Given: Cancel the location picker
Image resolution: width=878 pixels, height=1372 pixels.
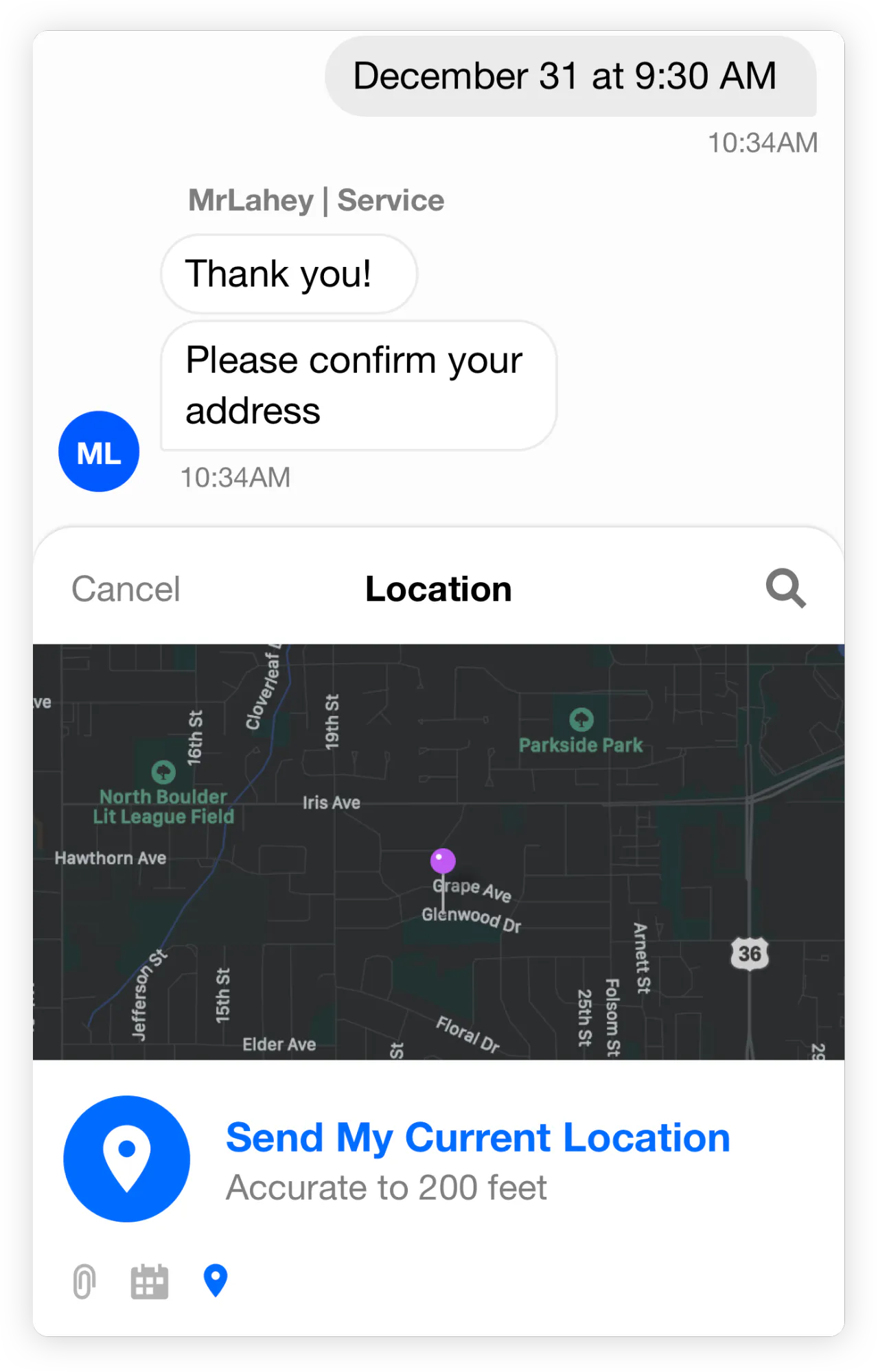Looking at the screenshot, I should 126,589.
